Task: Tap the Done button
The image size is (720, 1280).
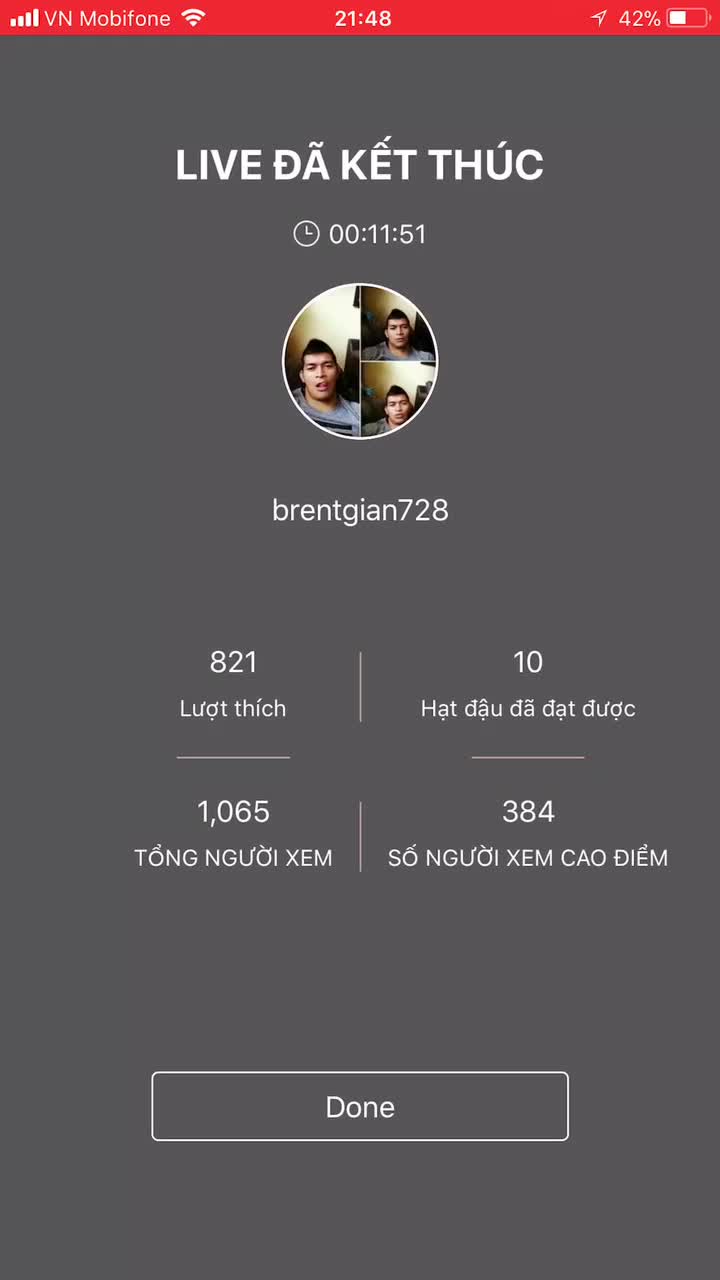Action: (x=360, y=1106)
